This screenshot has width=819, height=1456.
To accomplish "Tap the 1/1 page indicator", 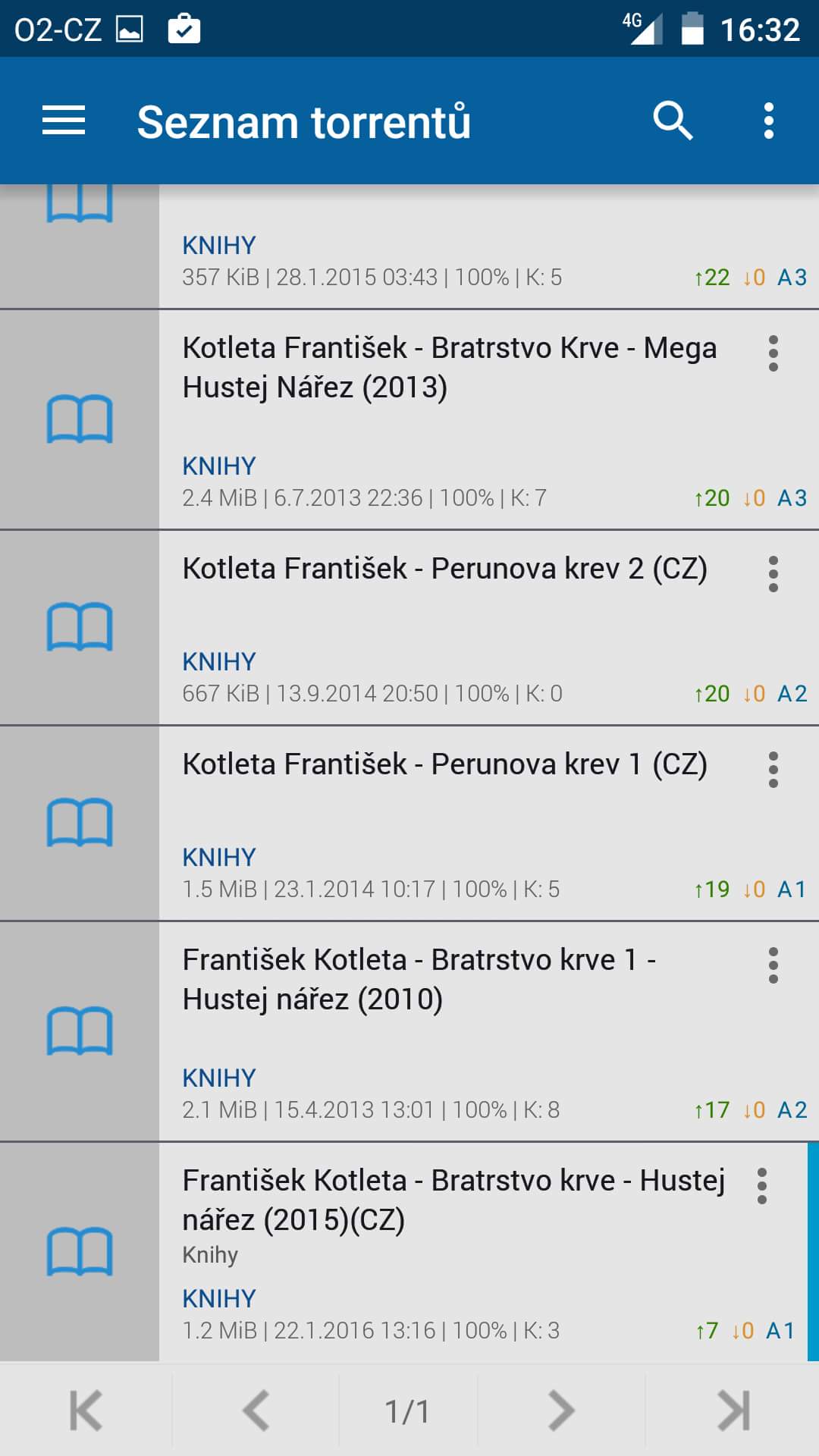I will coord(408,1411).
